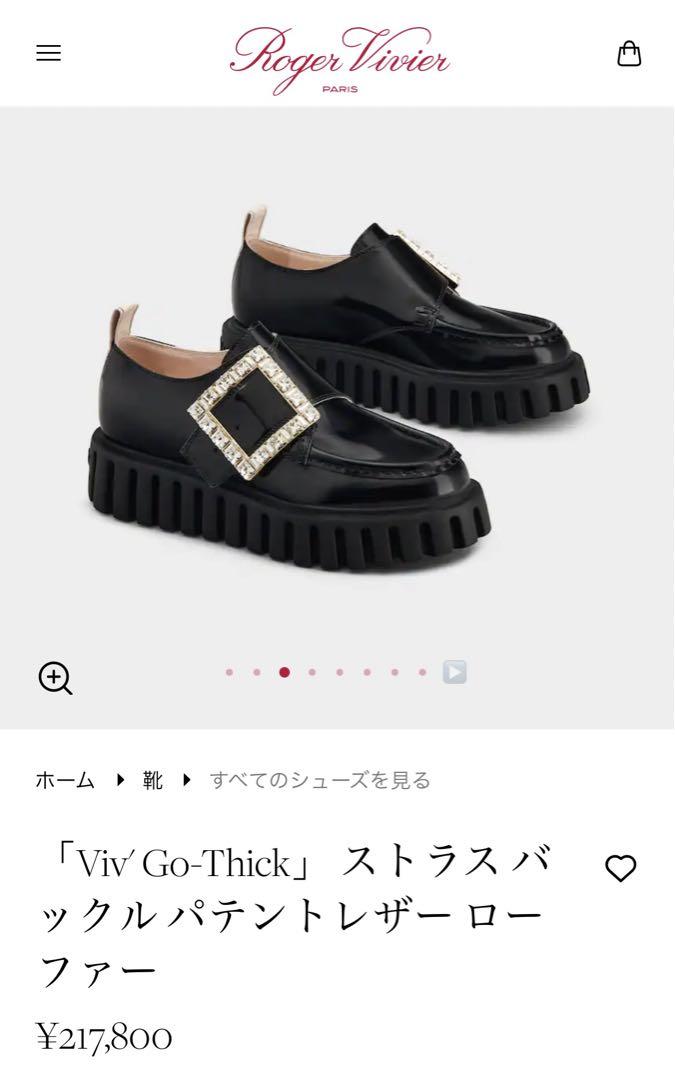Go to ホーム breadcrumb
This screenshot has width=675, height=1080.
pyautogui.click(x=65, y=780)
